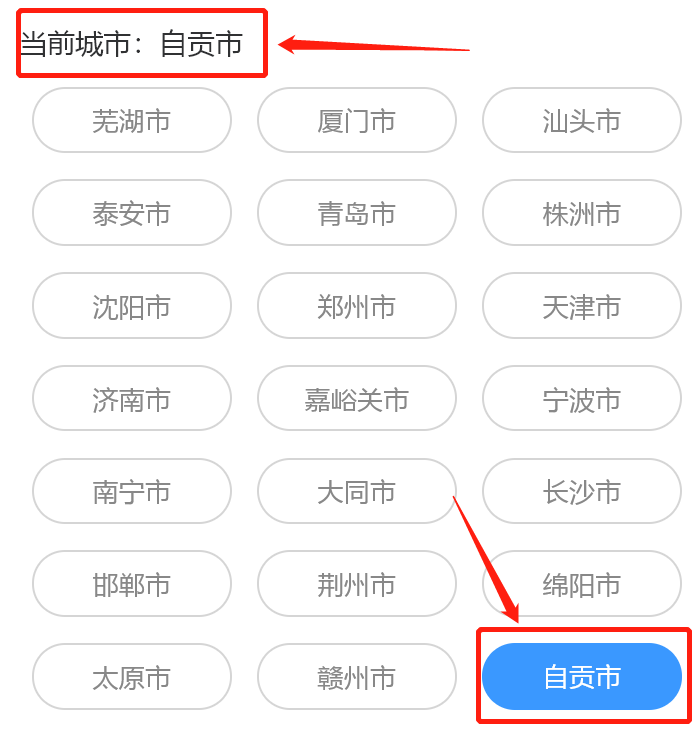Tap the 郑州市 chip
The height and width of the screenshot is (739, 700).
(x=357, y=306)
